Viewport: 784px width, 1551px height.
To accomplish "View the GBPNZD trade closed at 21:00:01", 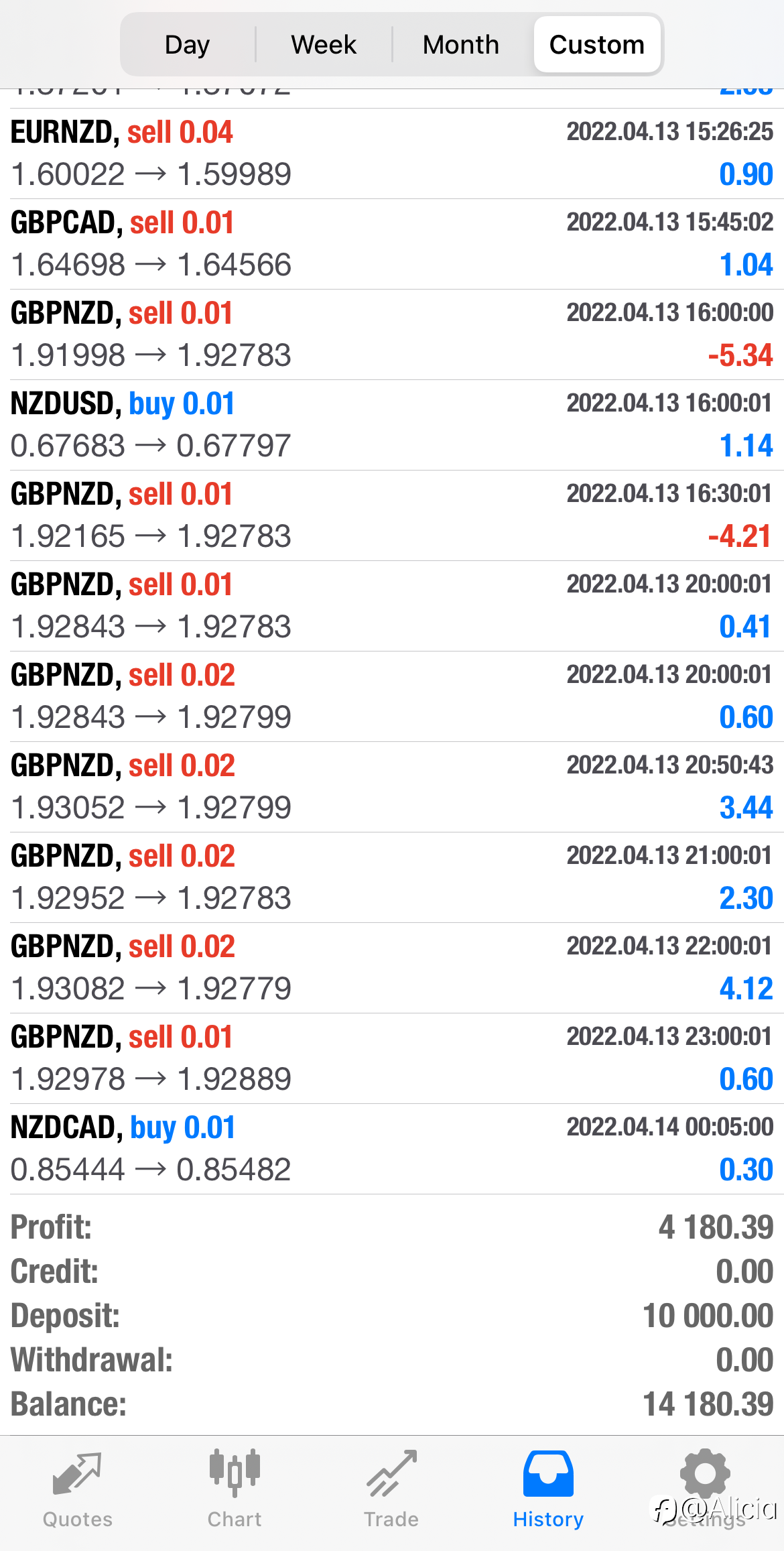I will (392, 877).
